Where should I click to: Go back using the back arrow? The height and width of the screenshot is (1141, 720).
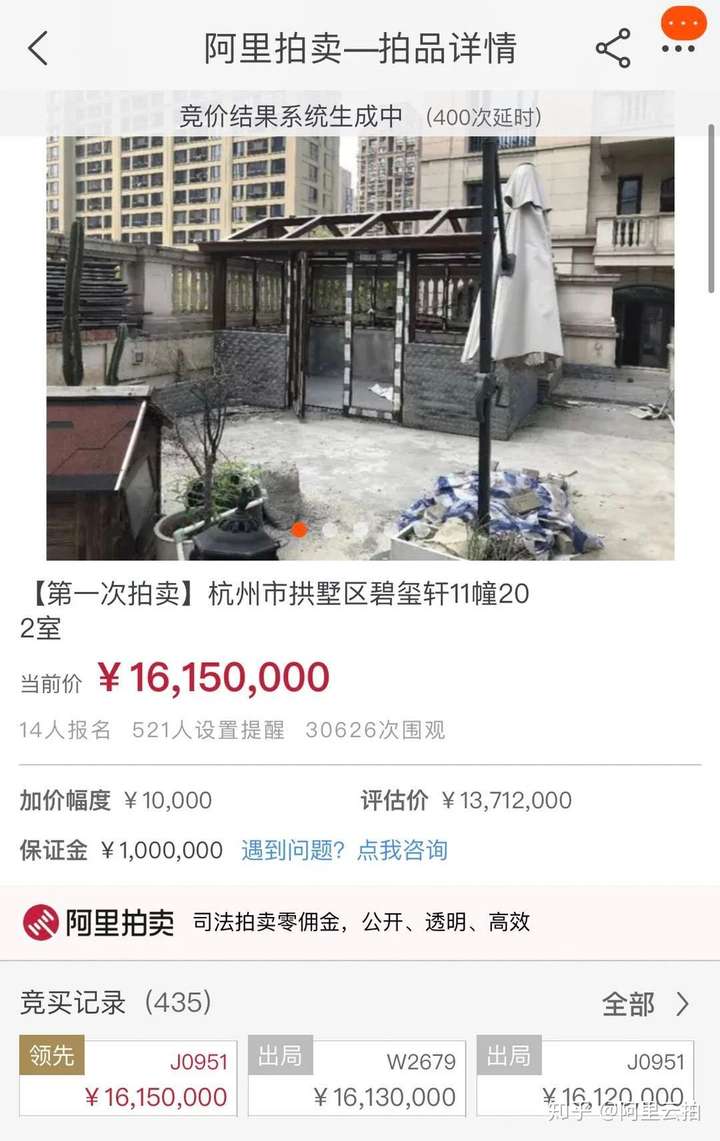point(38,48)
